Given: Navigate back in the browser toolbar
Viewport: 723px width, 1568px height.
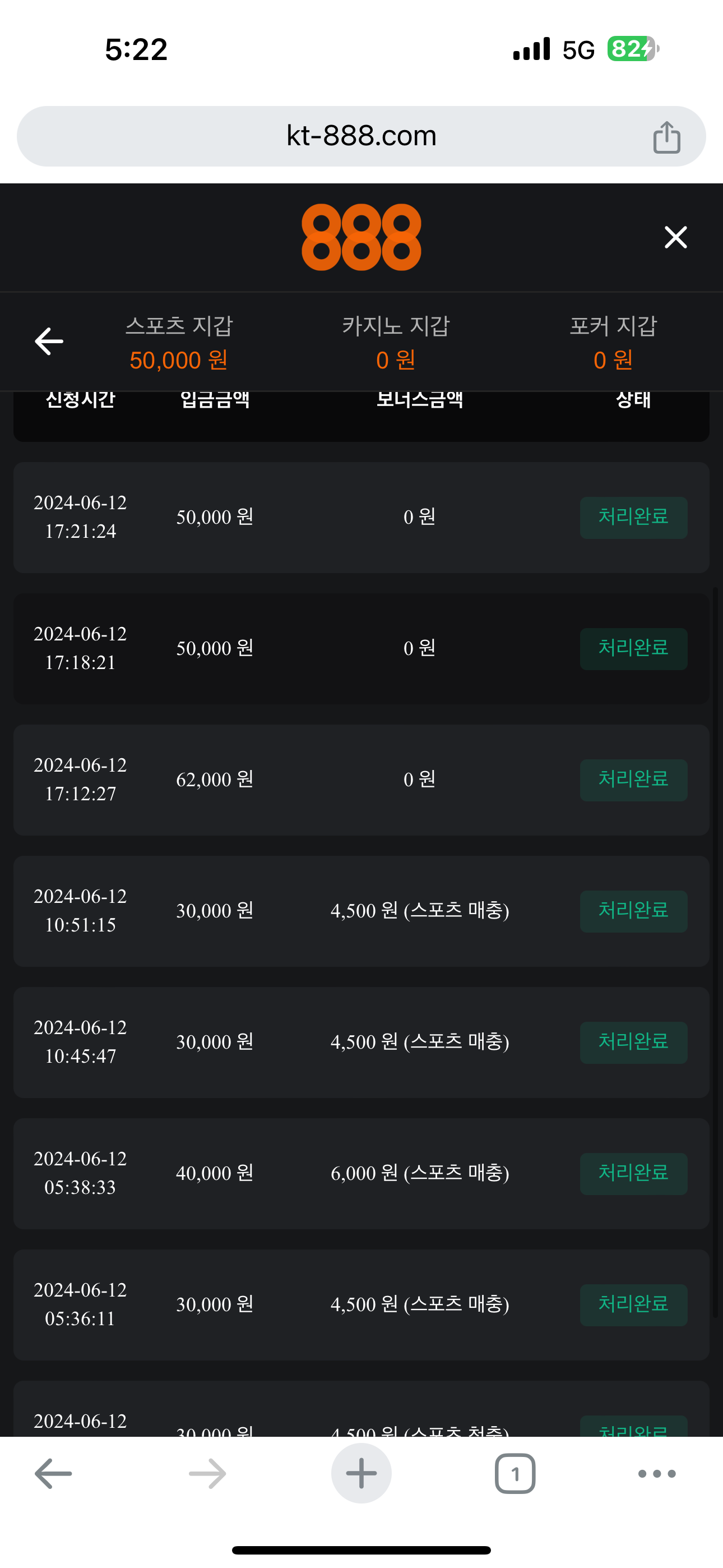Looking at the screenshot, I should click(54, 1474).
